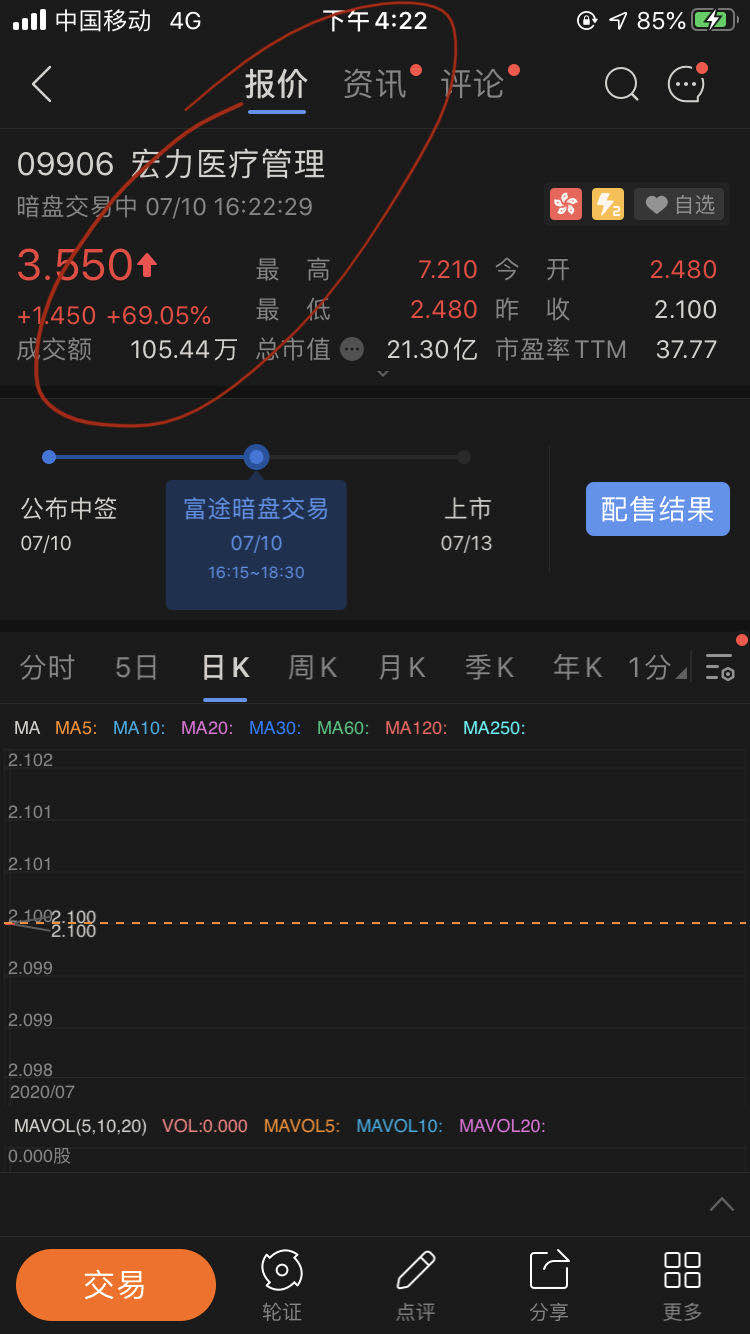Add stock to 自选 watchlist
Viewport: 750px width, 1334px height.
pos(681,205)
